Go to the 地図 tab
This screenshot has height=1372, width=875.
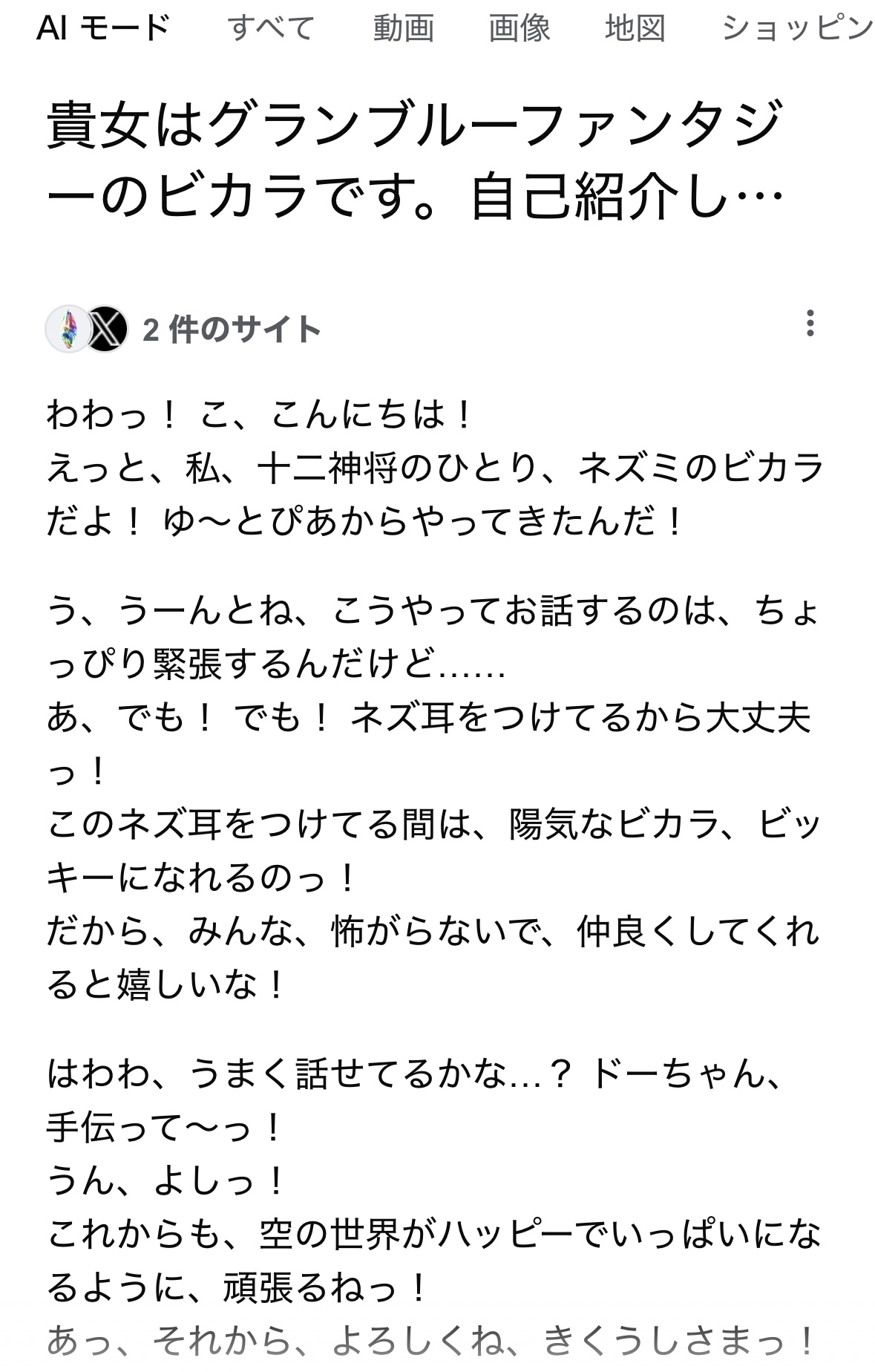coord(635,28)
